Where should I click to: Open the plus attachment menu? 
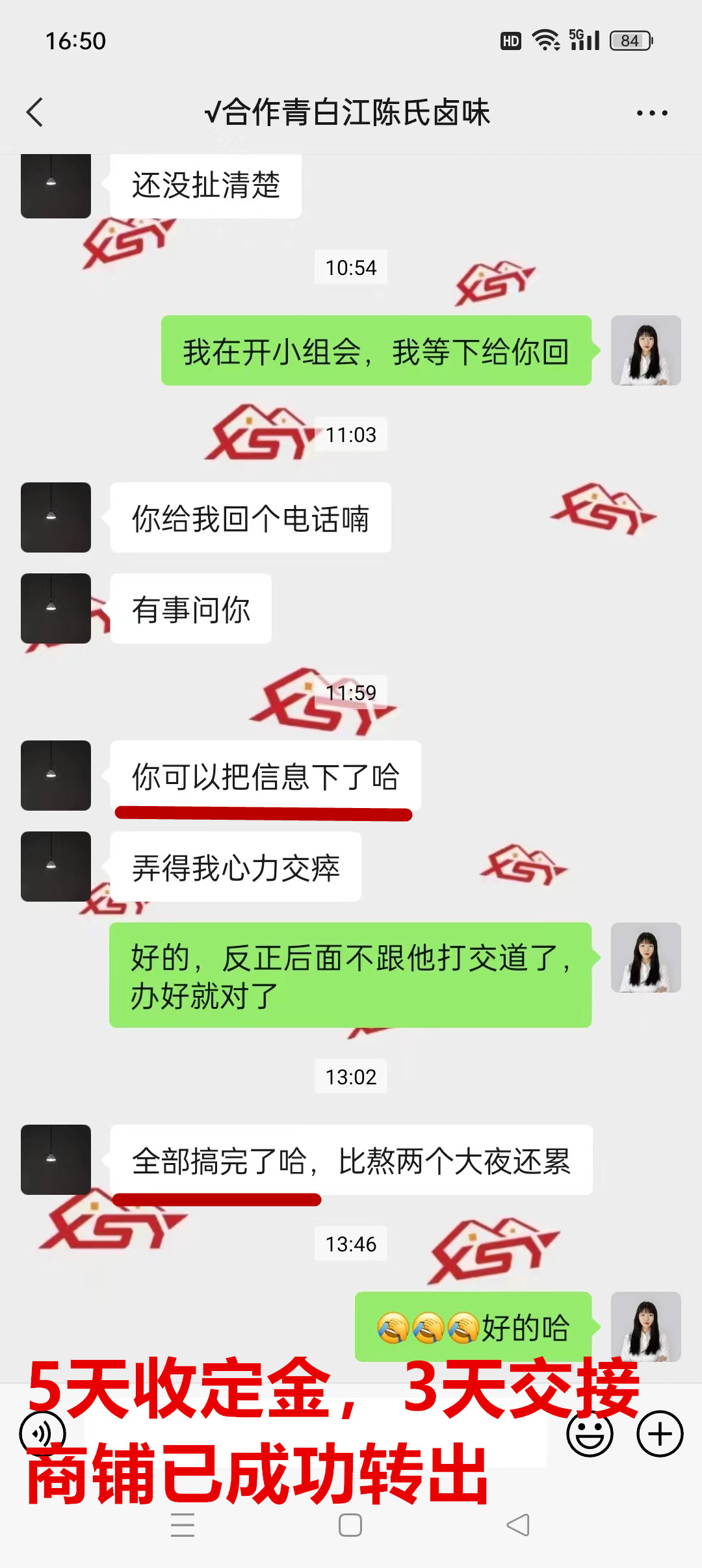[660, 1434]
